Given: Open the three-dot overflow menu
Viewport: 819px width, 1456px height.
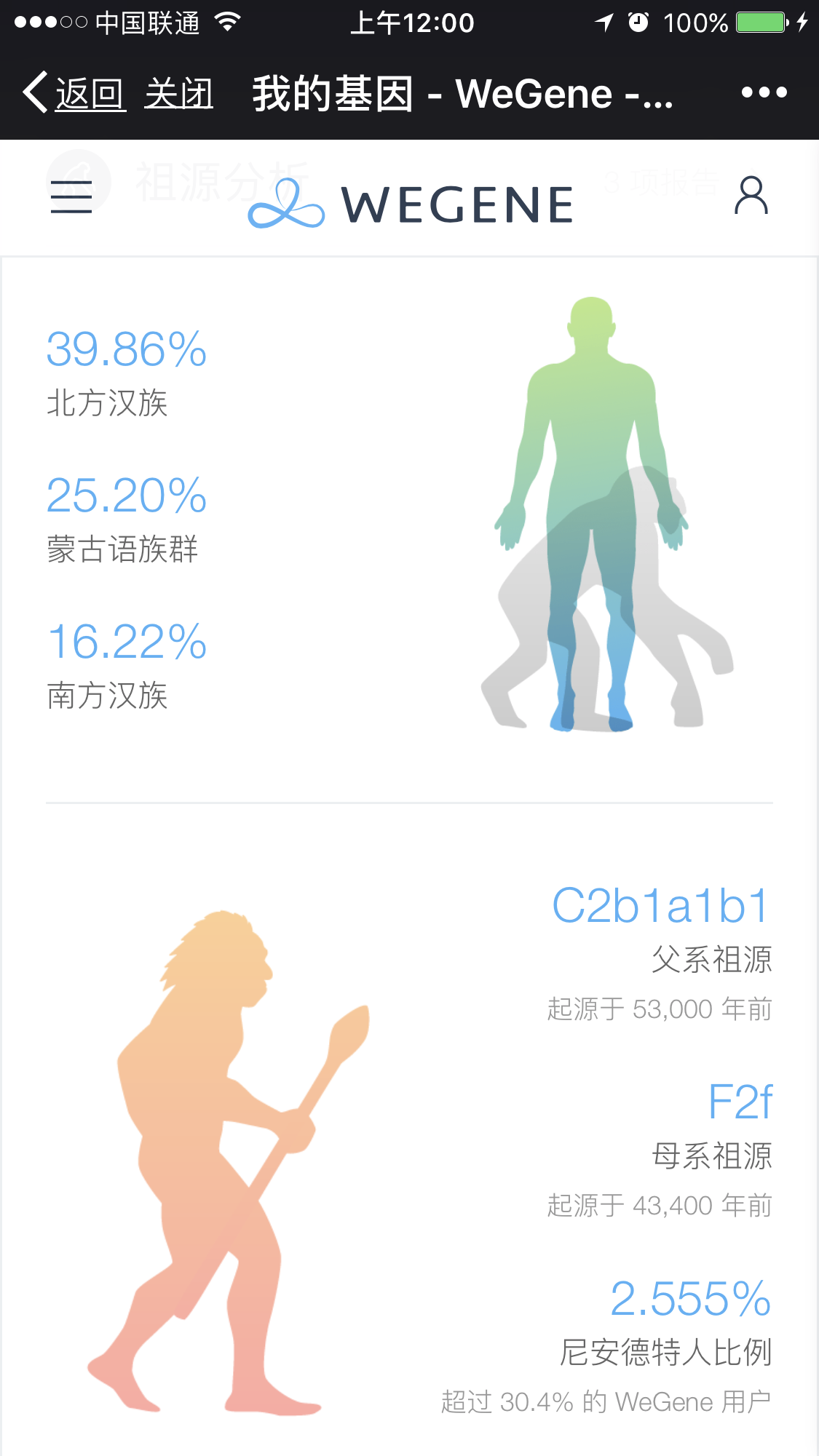Looking at the screenshot, I should click(x=764, y=92).
